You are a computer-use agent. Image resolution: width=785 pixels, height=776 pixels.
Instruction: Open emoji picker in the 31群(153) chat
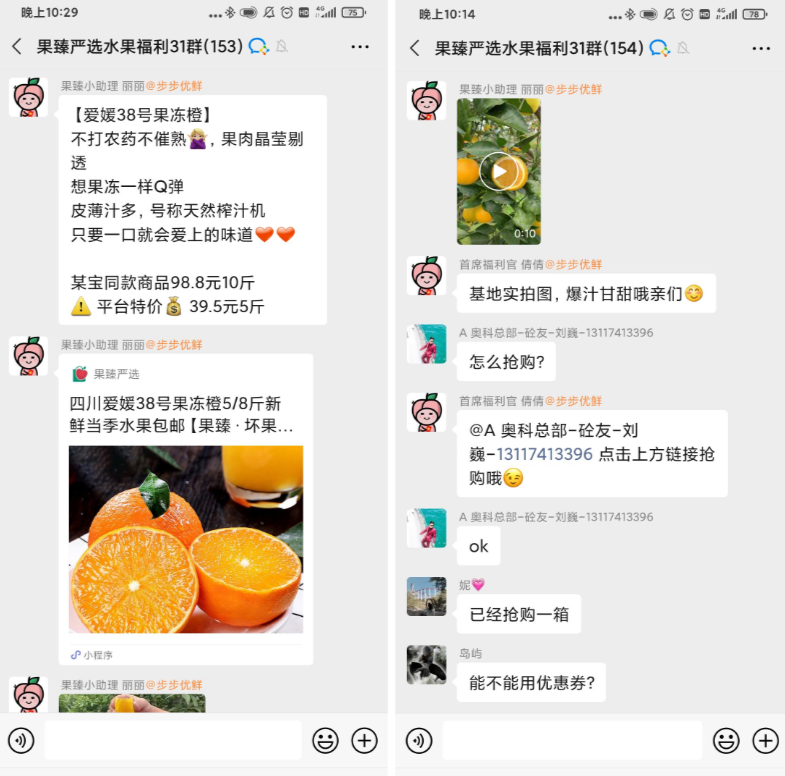[x=325, y=740]
